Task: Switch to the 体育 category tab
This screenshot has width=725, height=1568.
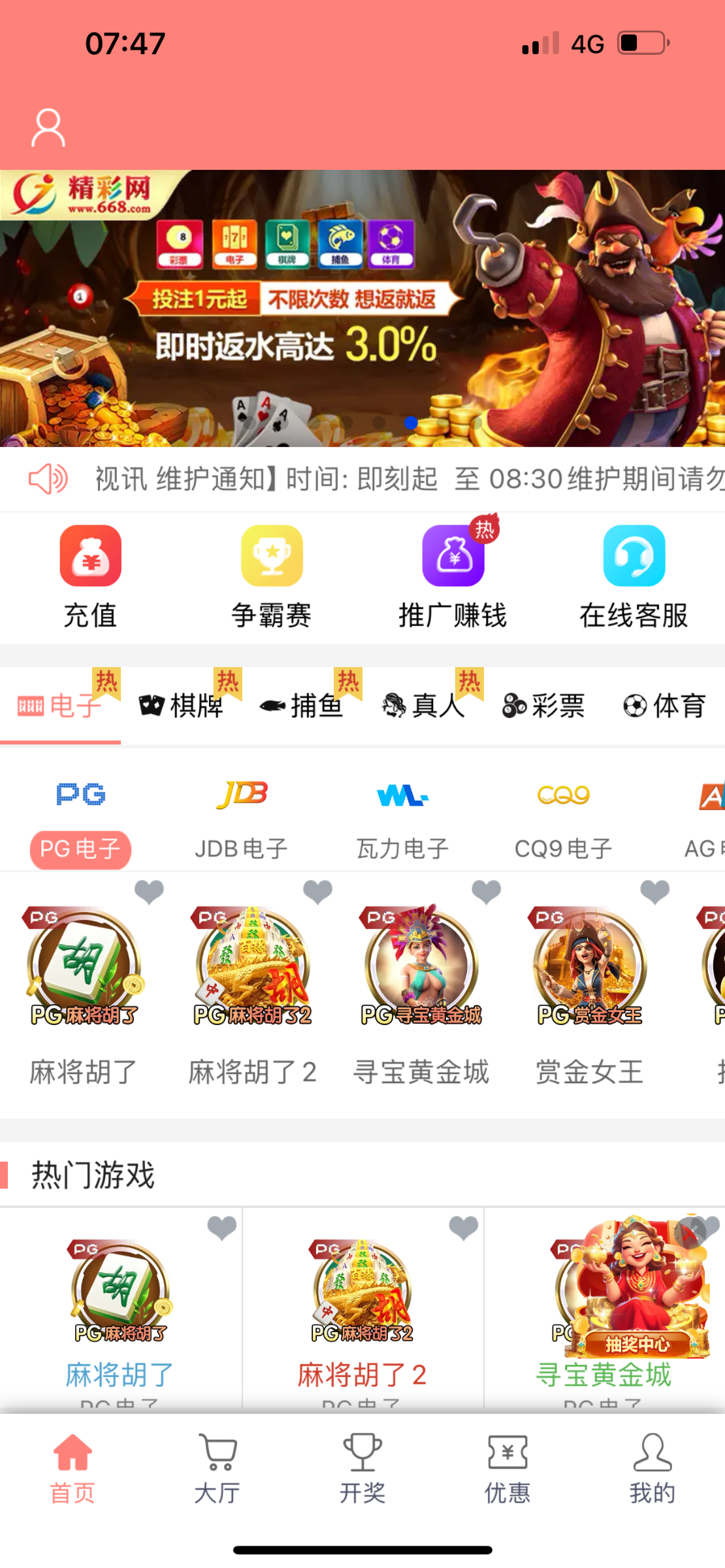Action: click(665, 706)
